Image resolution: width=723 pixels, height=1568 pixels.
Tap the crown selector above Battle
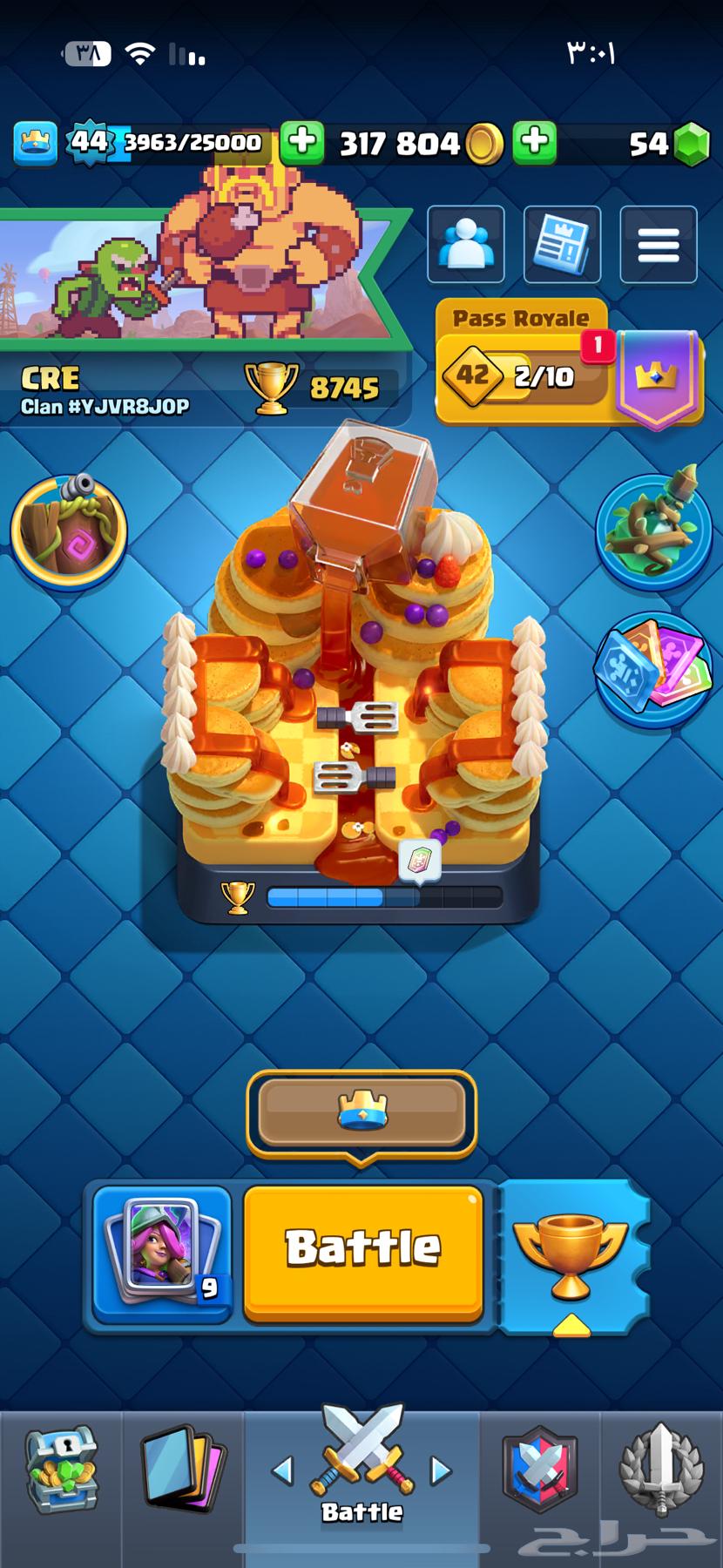click(x=361, y=1112)
